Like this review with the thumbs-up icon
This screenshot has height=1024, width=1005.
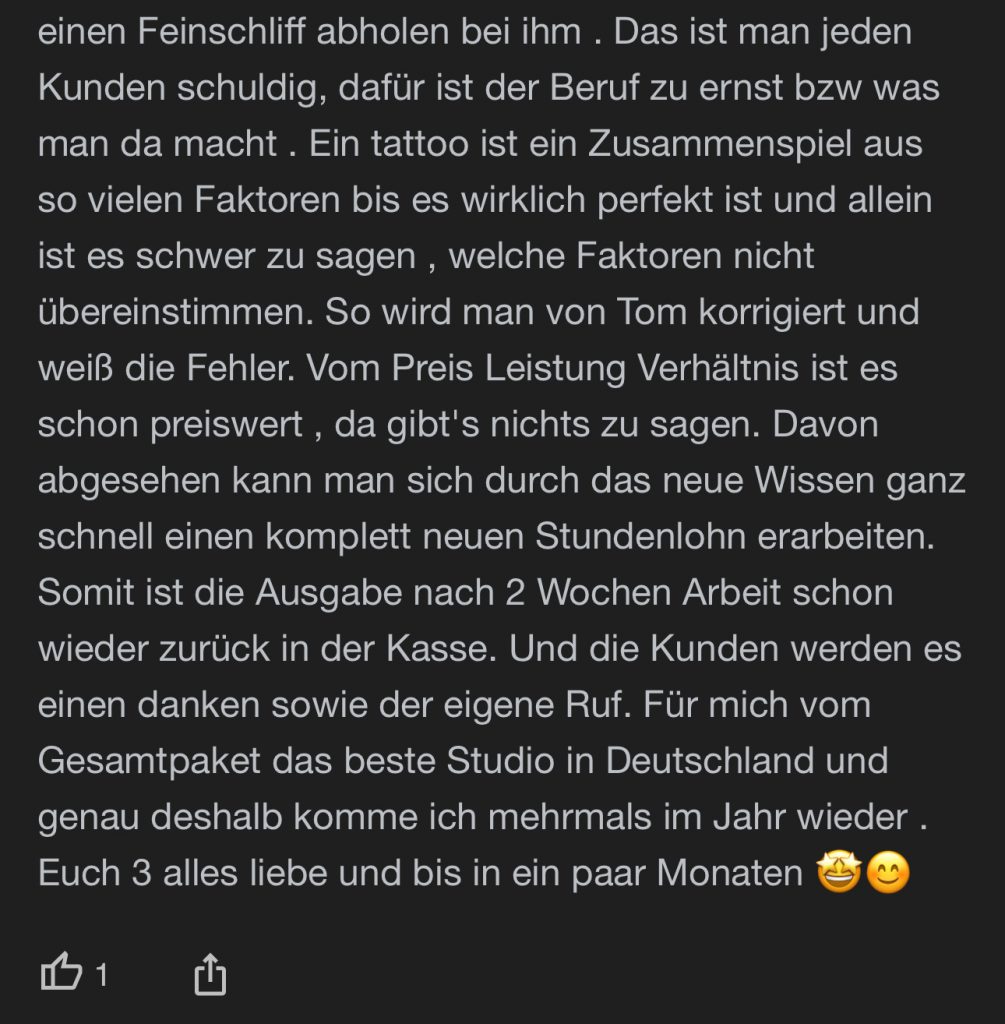coord(61,973)
